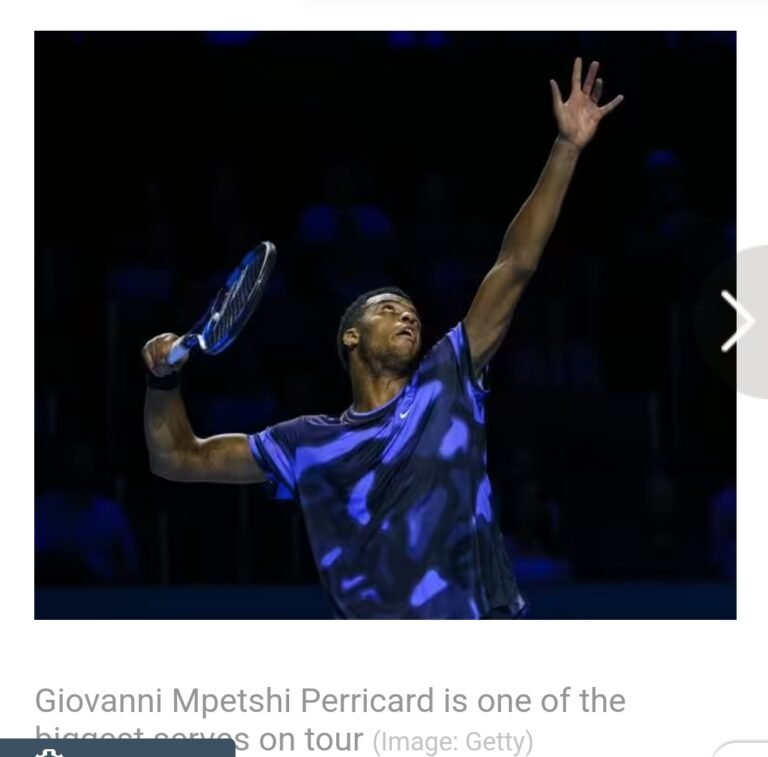Open the Giovanni Mpetshi Perricard photo
The height and width of the screenshot is (757, 768).
[385, 325]
